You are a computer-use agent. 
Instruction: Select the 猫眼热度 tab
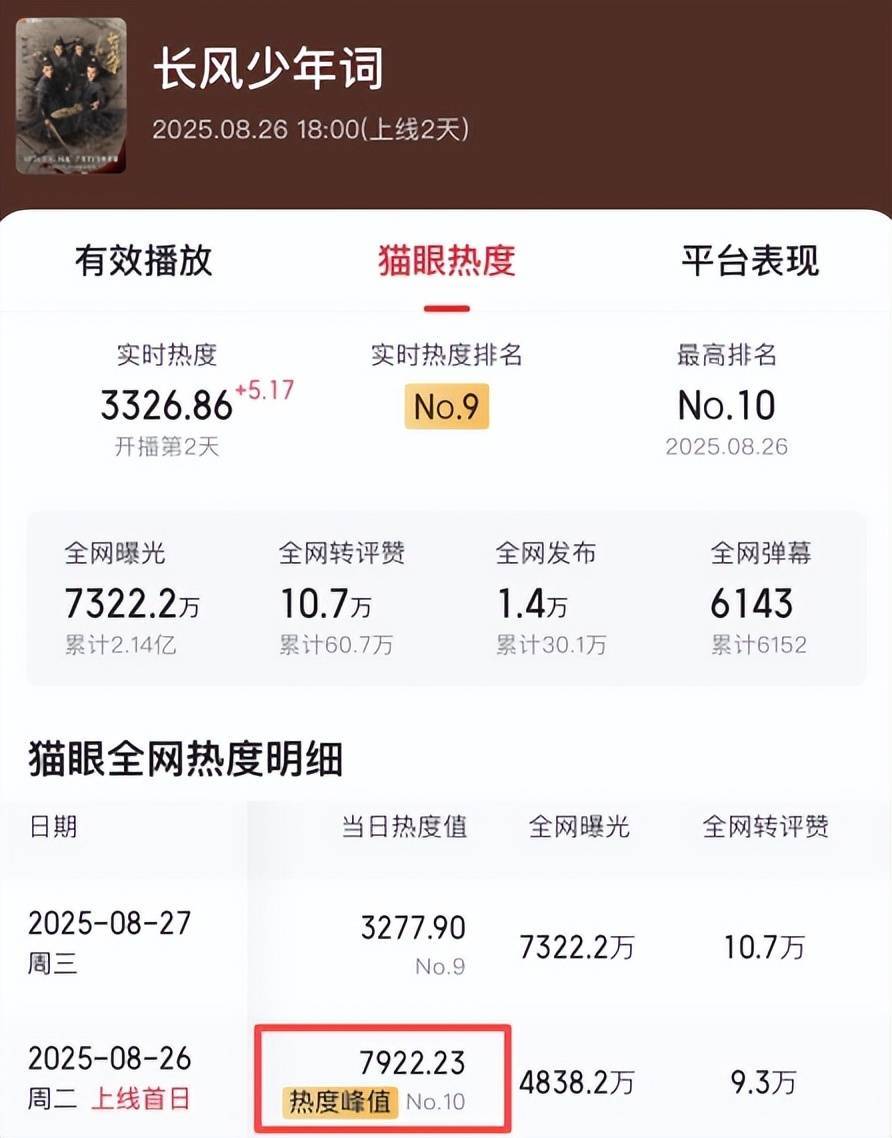click(x=446, y=261)
